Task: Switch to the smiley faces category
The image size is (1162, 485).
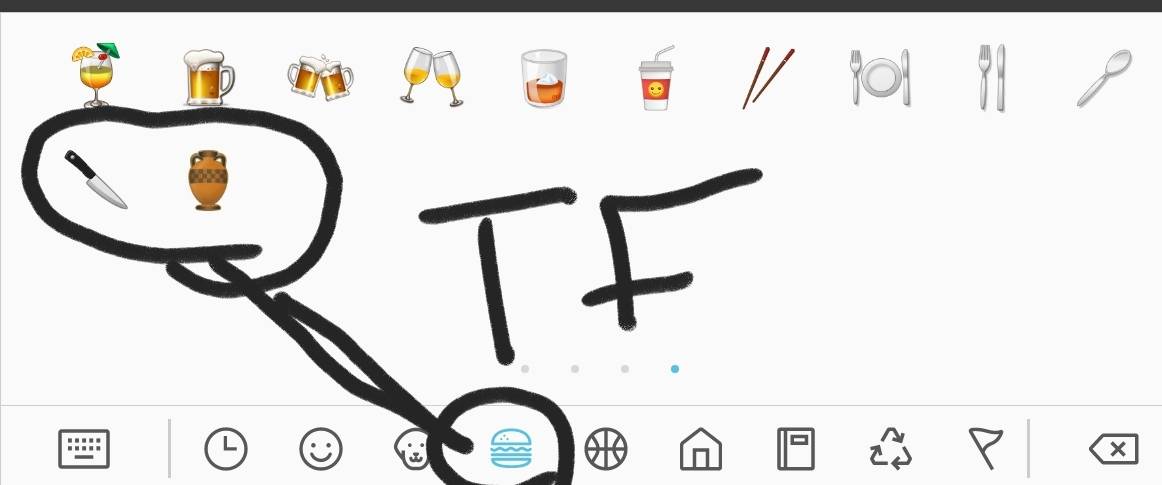Action: pyautogui.click(x=321, y=449)
